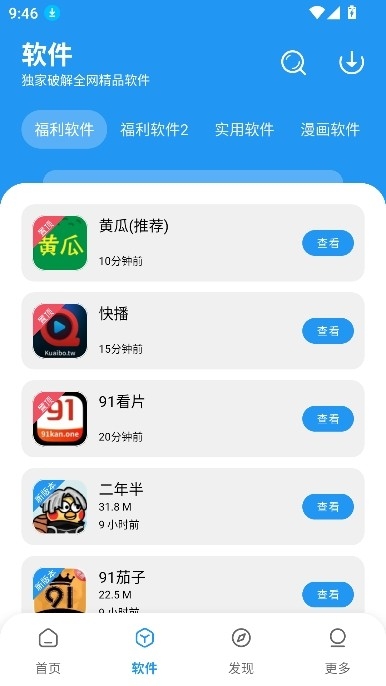Image resolution: width=386 pixels, height=686 pixels.
Task: Tap 查看 button for 91茄子
Action: (x=328, y=595)
